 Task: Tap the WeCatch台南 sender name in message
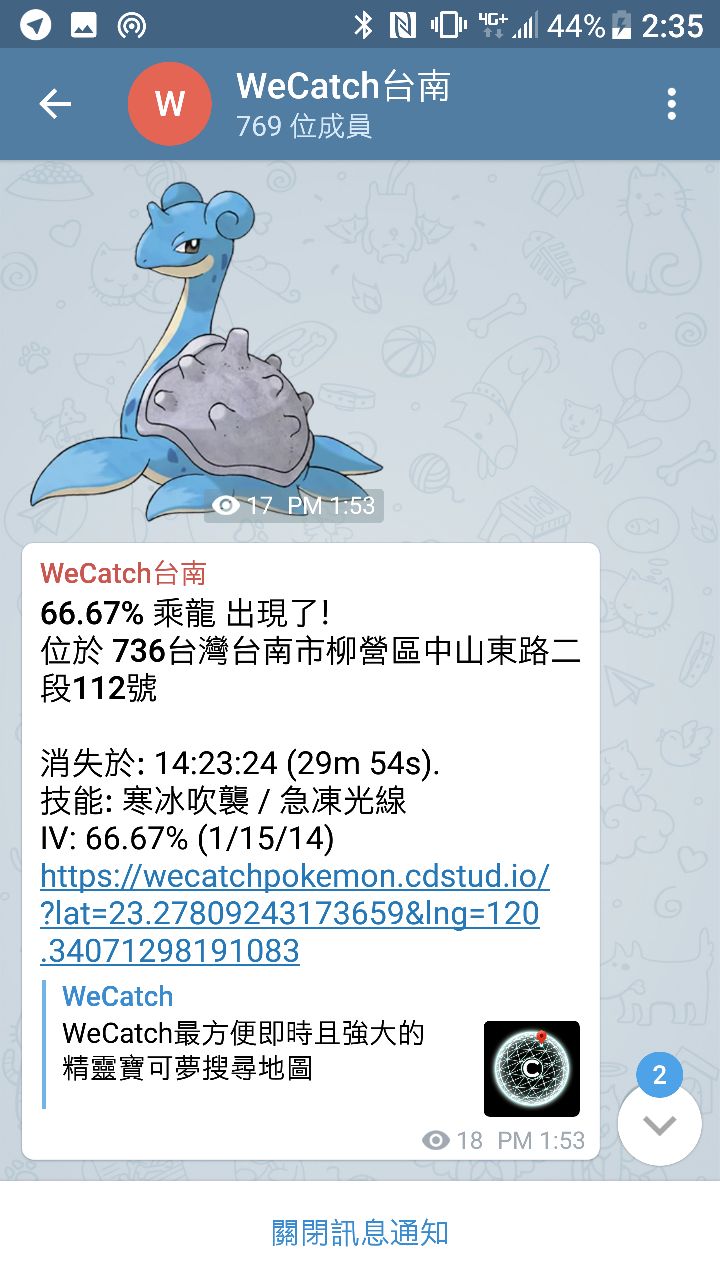click(123, 573)
